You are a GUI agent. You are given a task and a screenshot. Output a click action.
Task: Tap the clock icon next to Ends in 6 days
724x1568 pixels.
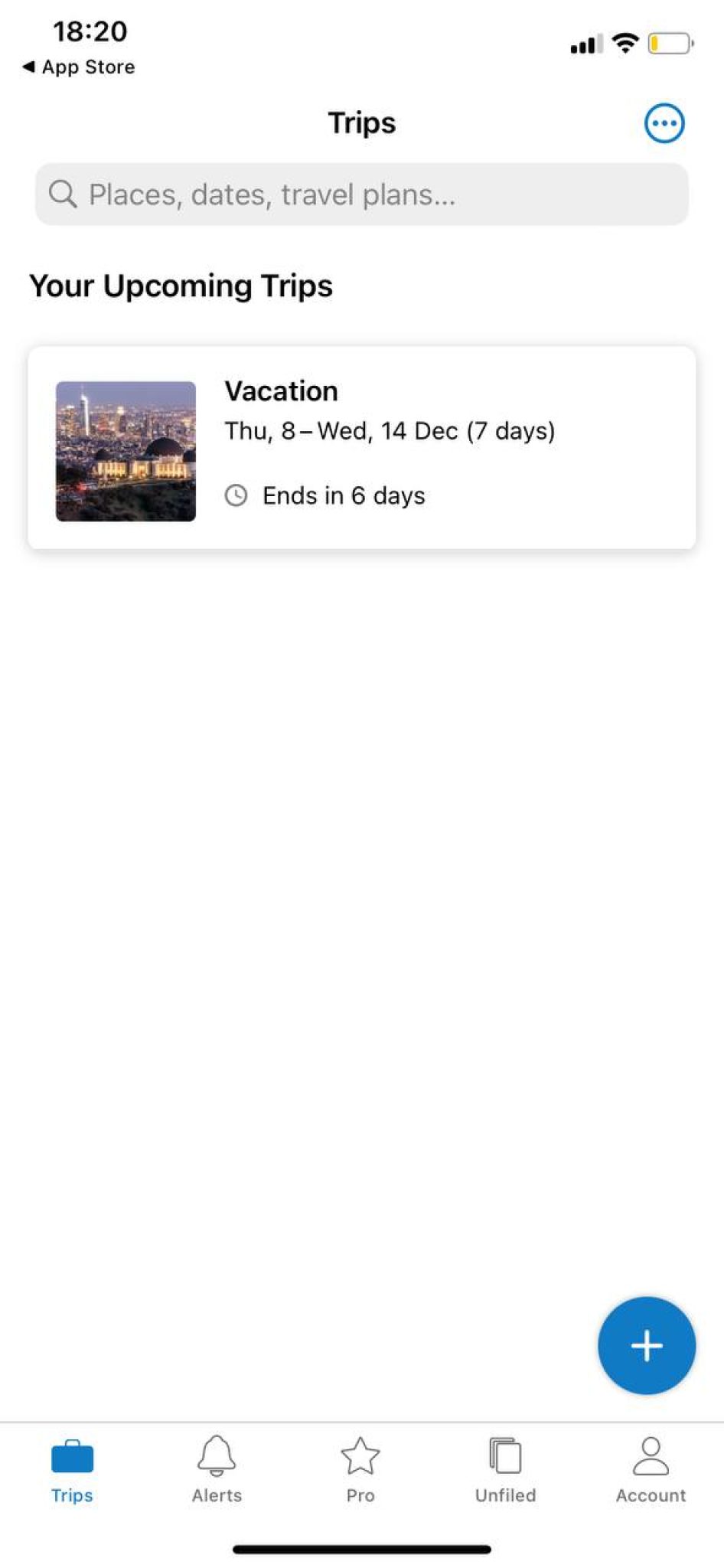point(236,495)
